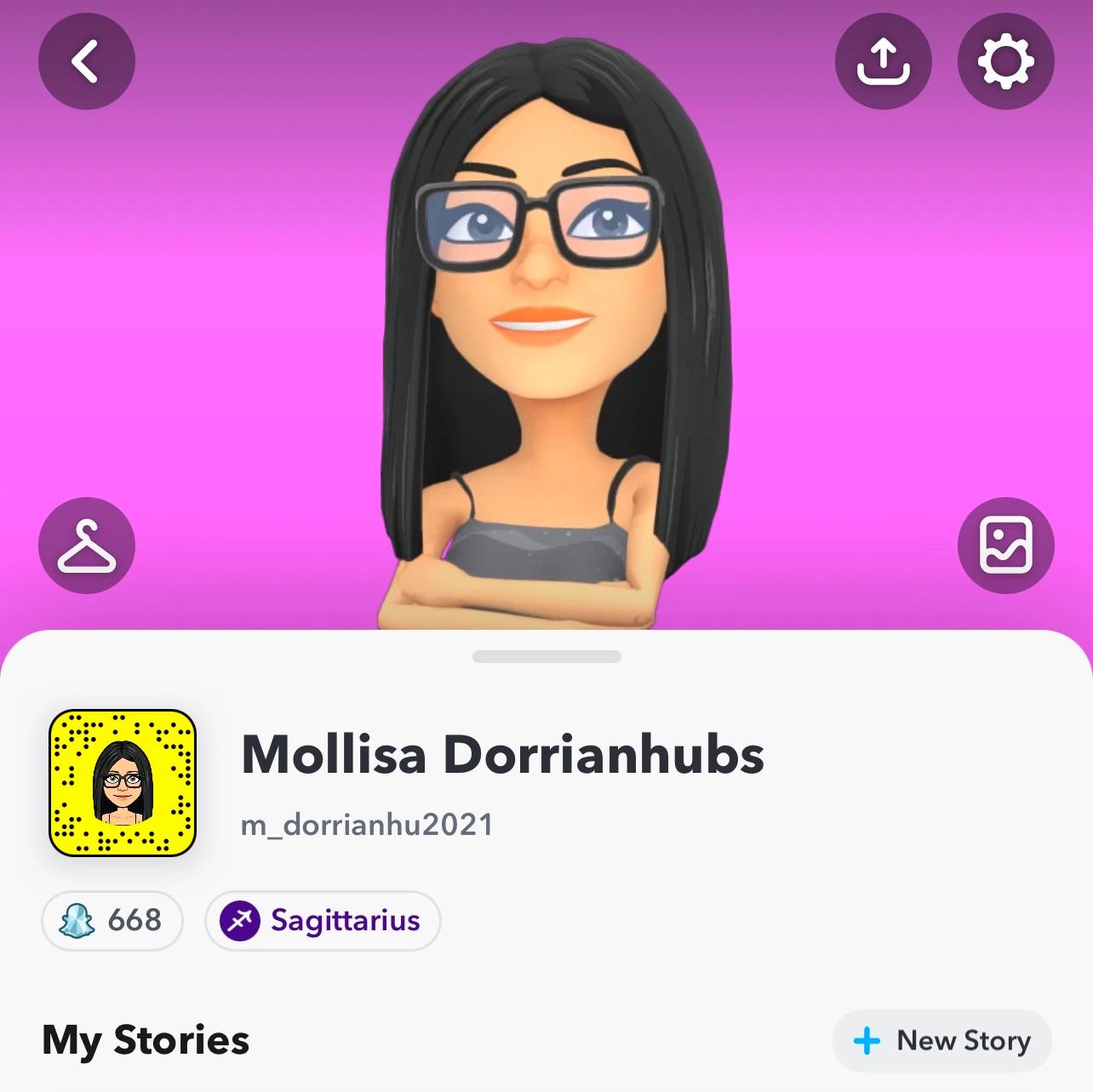View the 668 Snap score chip
1093x1092 pixels.
click(112, 920)
